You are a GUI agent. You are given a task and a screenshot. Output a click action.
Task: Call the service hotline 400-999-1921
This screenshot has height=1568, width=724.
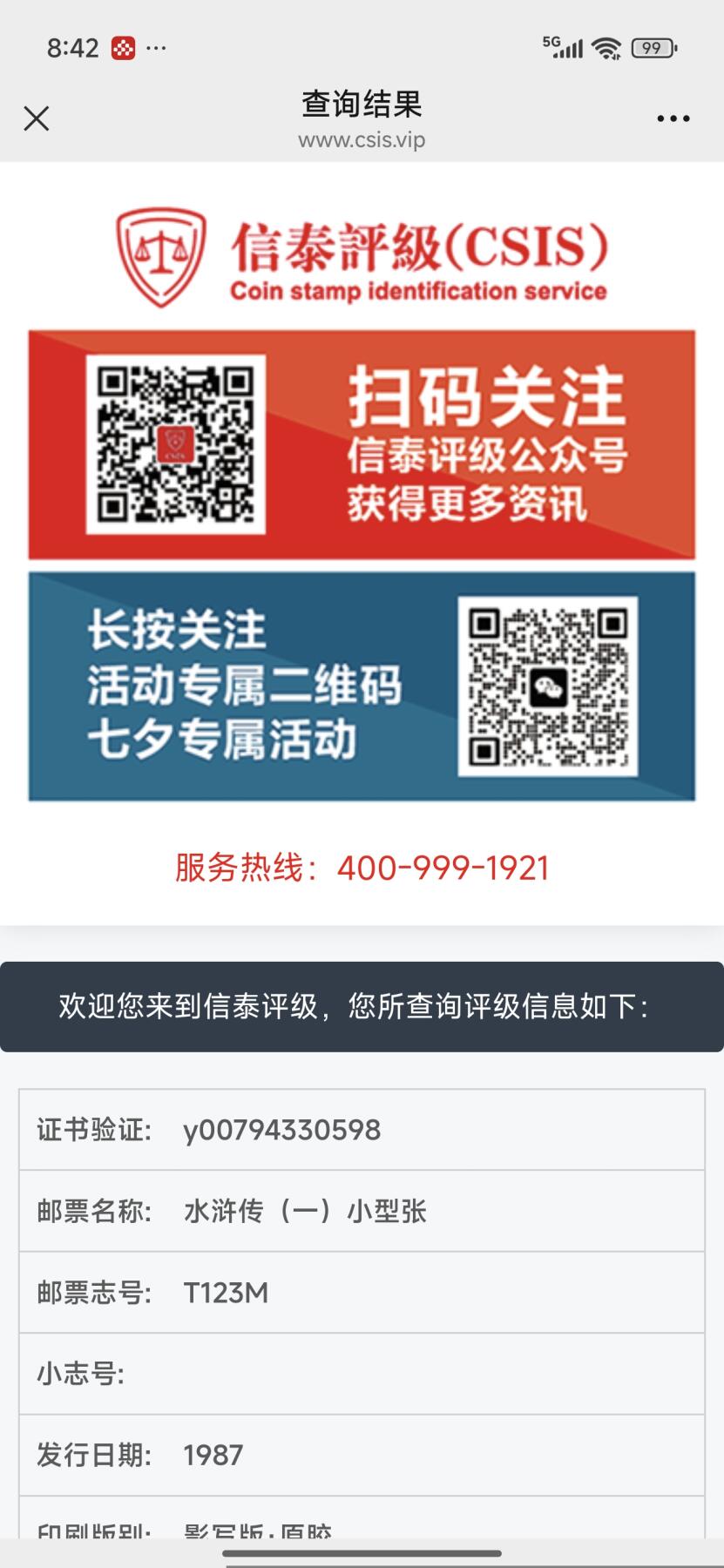[443, 868]
